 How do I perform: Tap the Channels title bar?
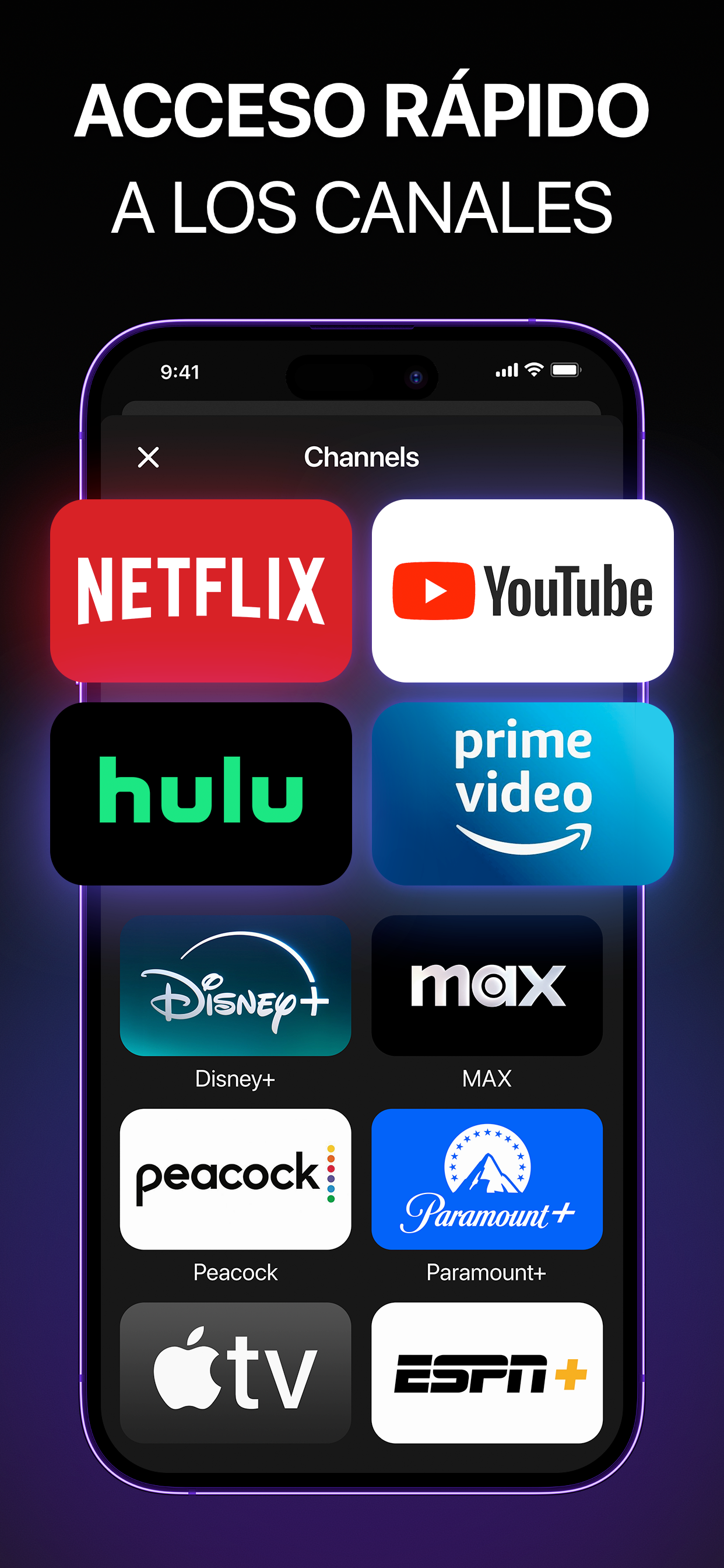click(361, 457)
